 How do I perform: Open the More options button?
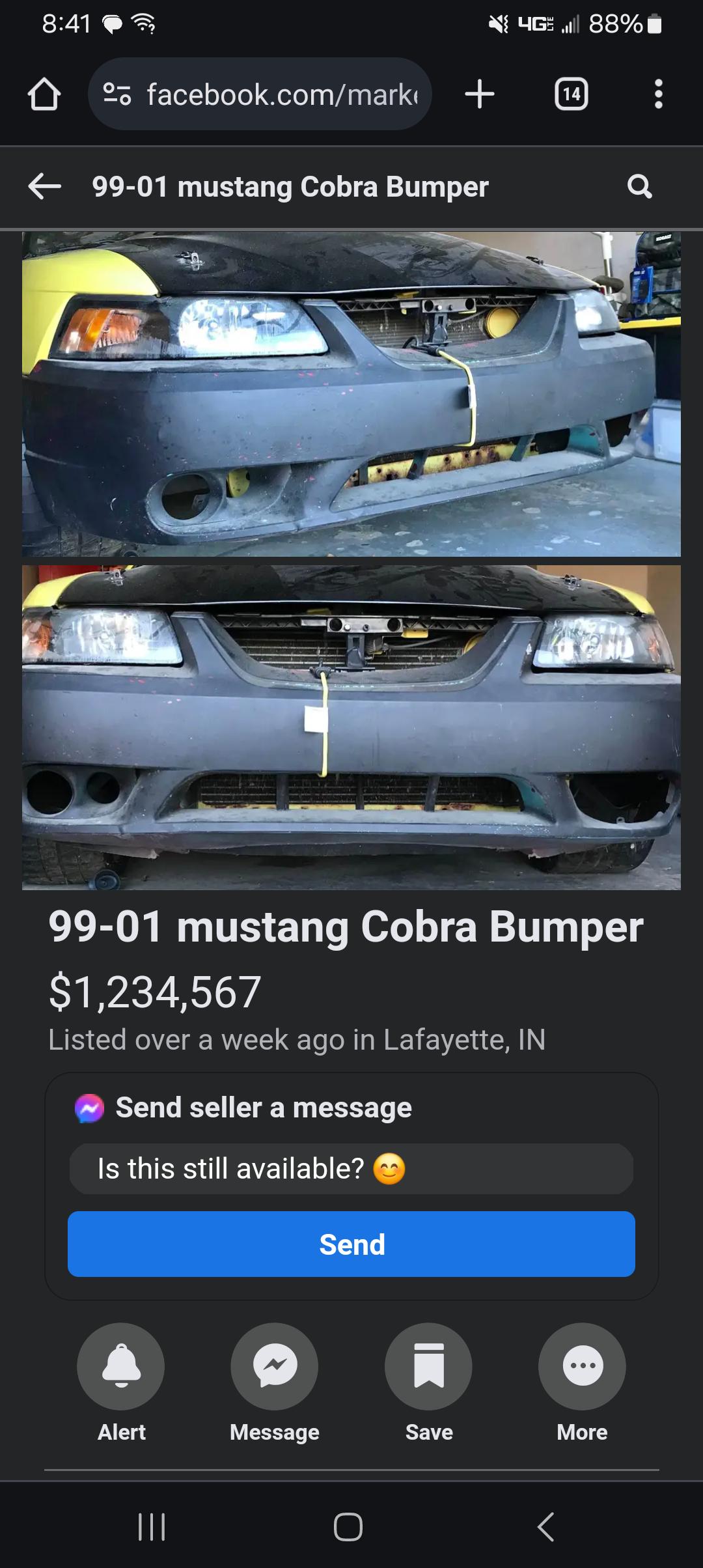(x=582, y=1365)
